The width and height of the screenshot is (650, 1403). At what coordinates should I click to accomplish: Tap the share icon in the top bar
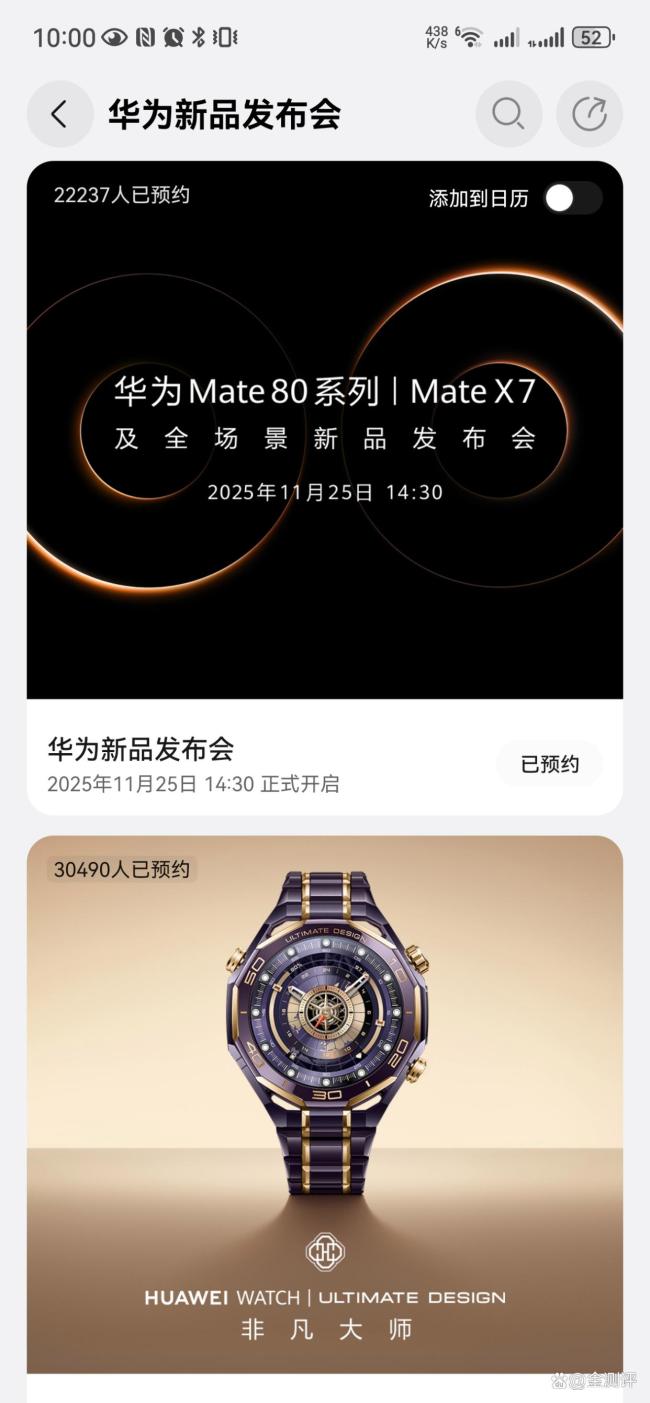pyautogui.click(x=589, y=114)
